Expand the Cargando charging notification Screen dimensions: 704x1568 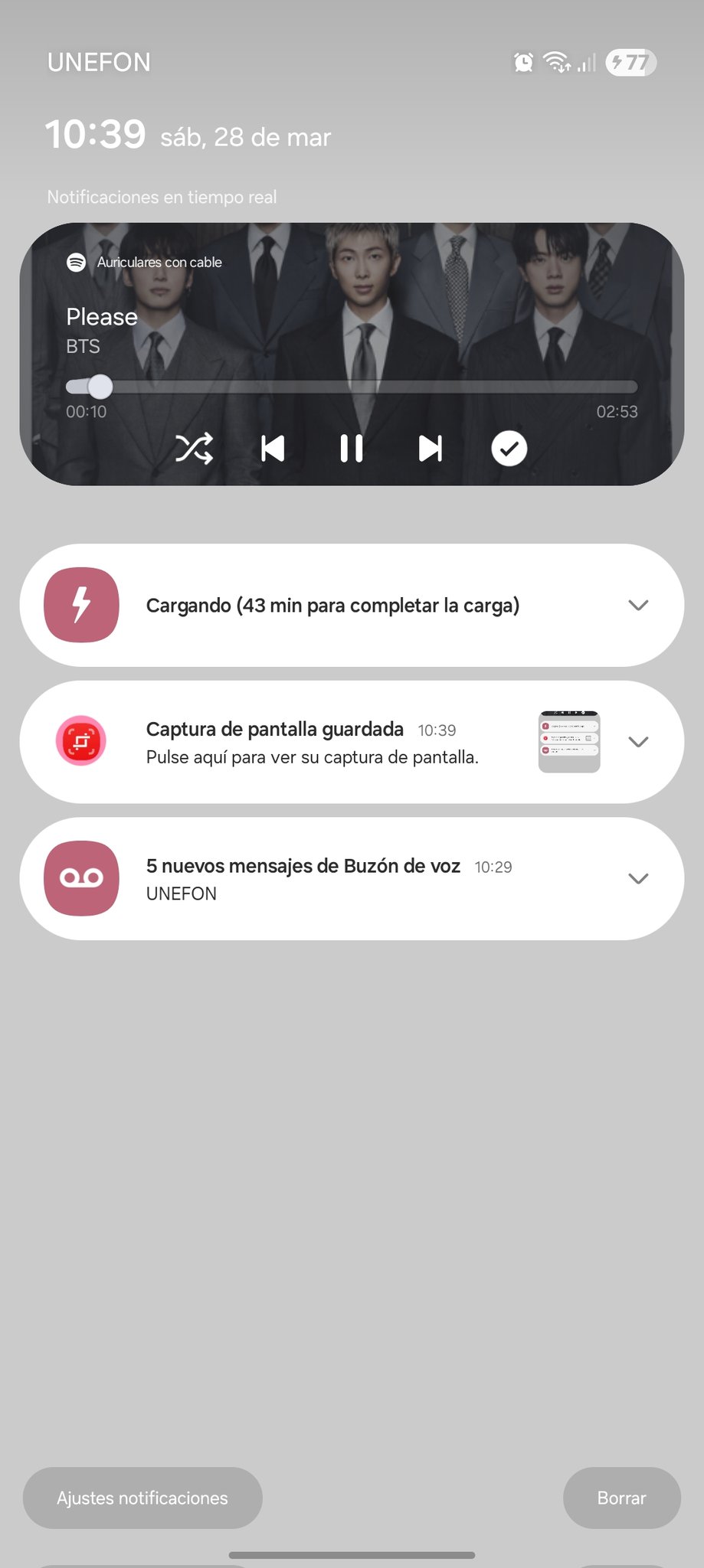pos(638,606)
